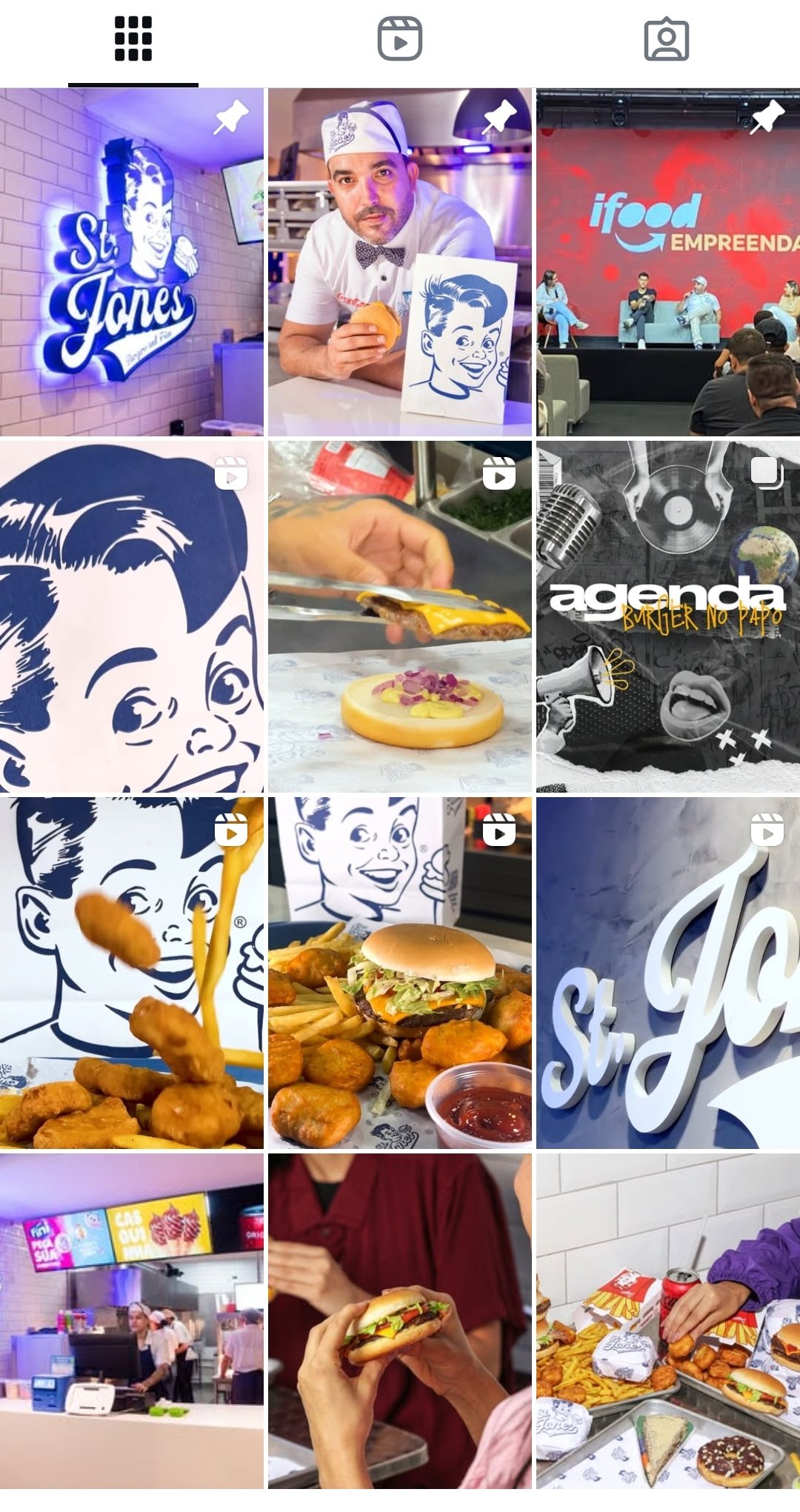Play reel of cheese patty on tongs

tap(400, 616)
